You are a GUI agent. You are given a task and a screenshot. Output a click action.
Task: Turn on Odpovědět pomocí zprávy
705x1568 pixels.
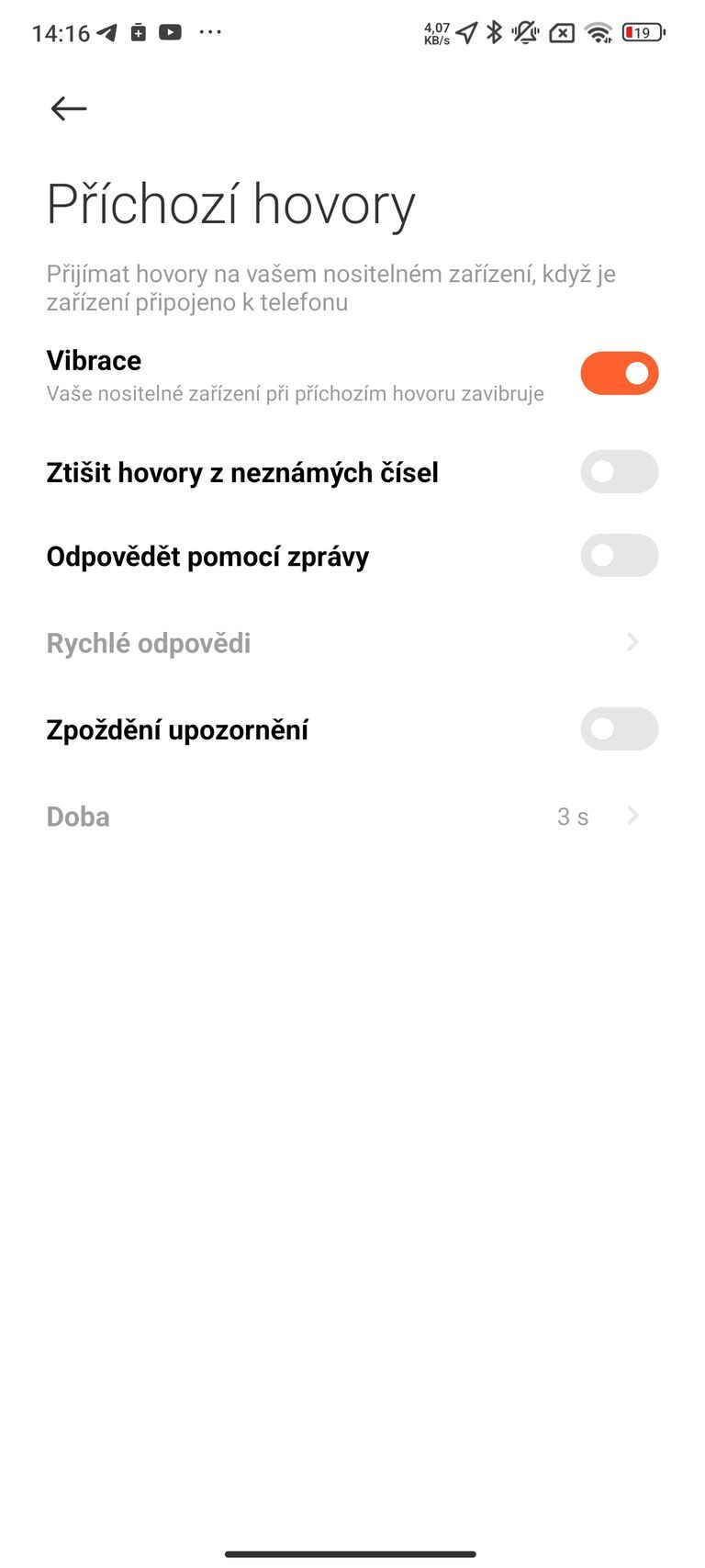[619, 556]
